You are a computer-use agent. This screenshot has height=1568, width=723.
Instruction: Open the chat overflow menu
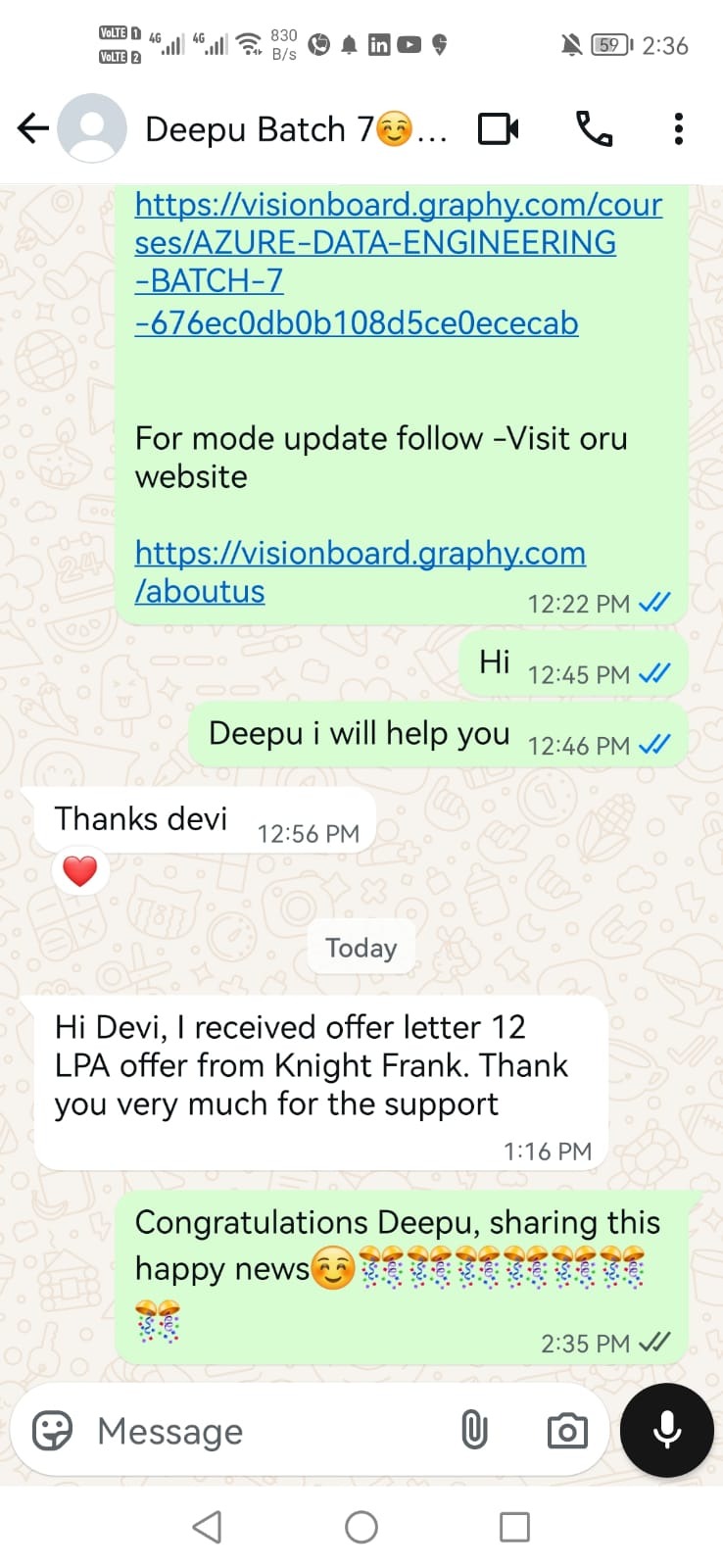pos(678,128)
